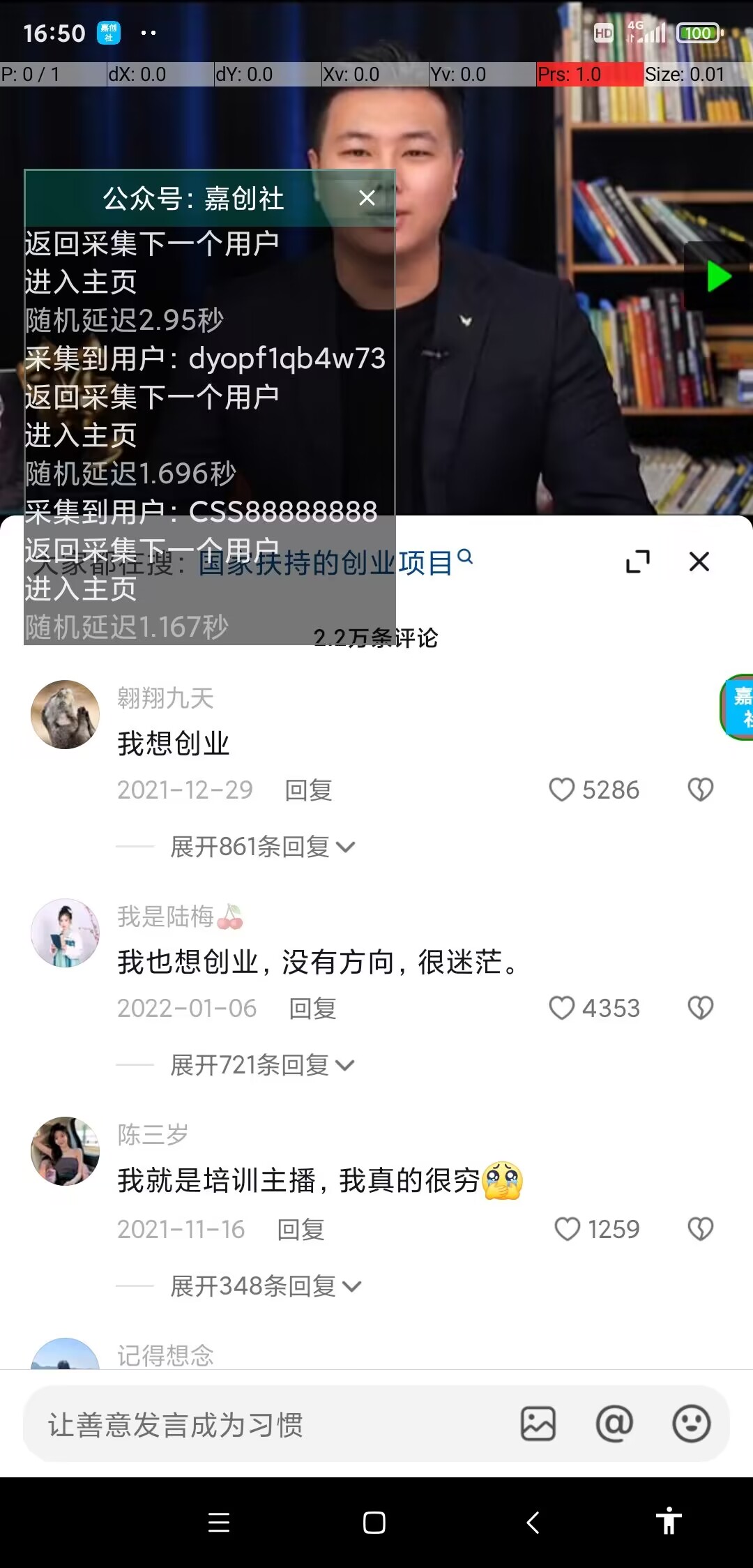Screen dimensions: 753x1568
Task: Reply to 我是陆梅's comment
Action: [x=312, y=1009]
